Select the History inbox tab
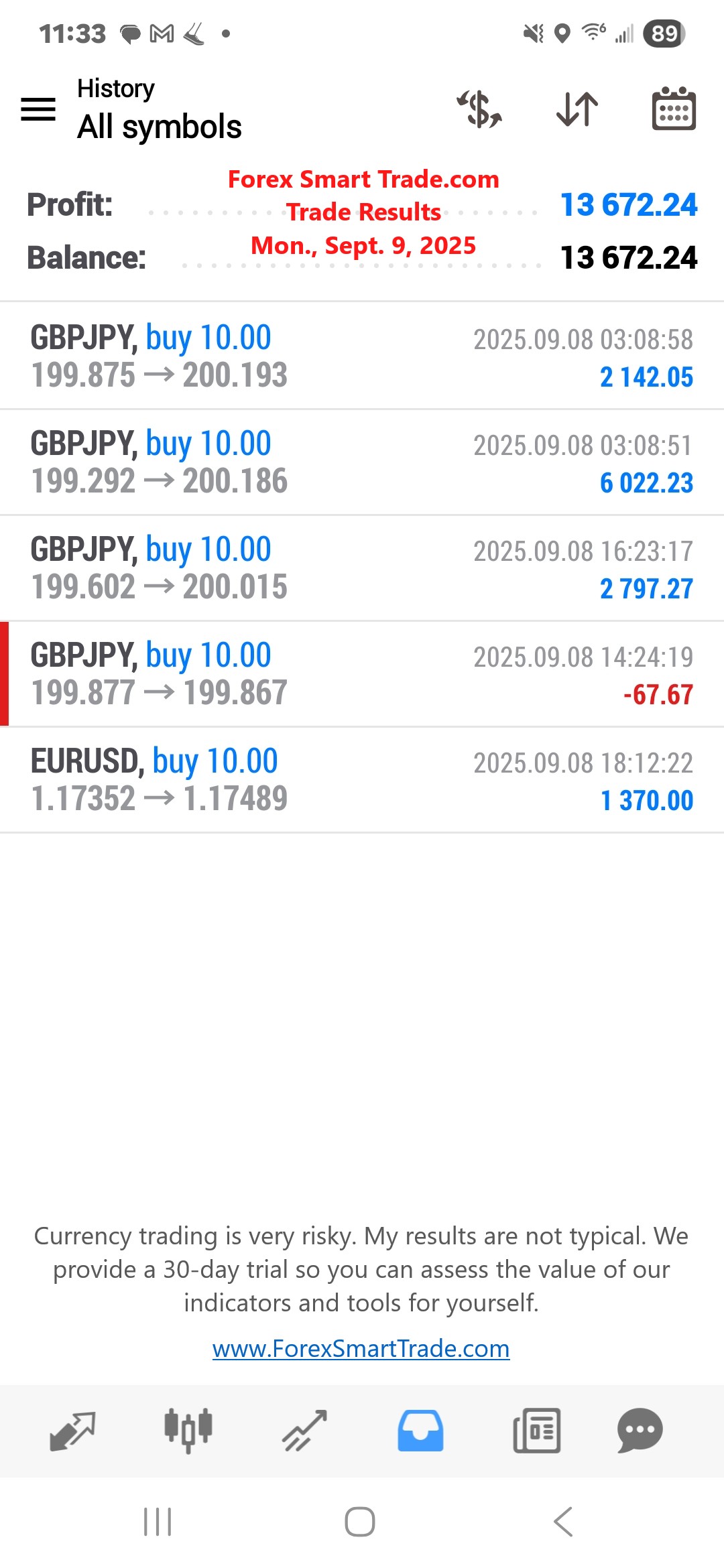The height and width of the screenshot is (1568, 724). tap(420, 1431)
